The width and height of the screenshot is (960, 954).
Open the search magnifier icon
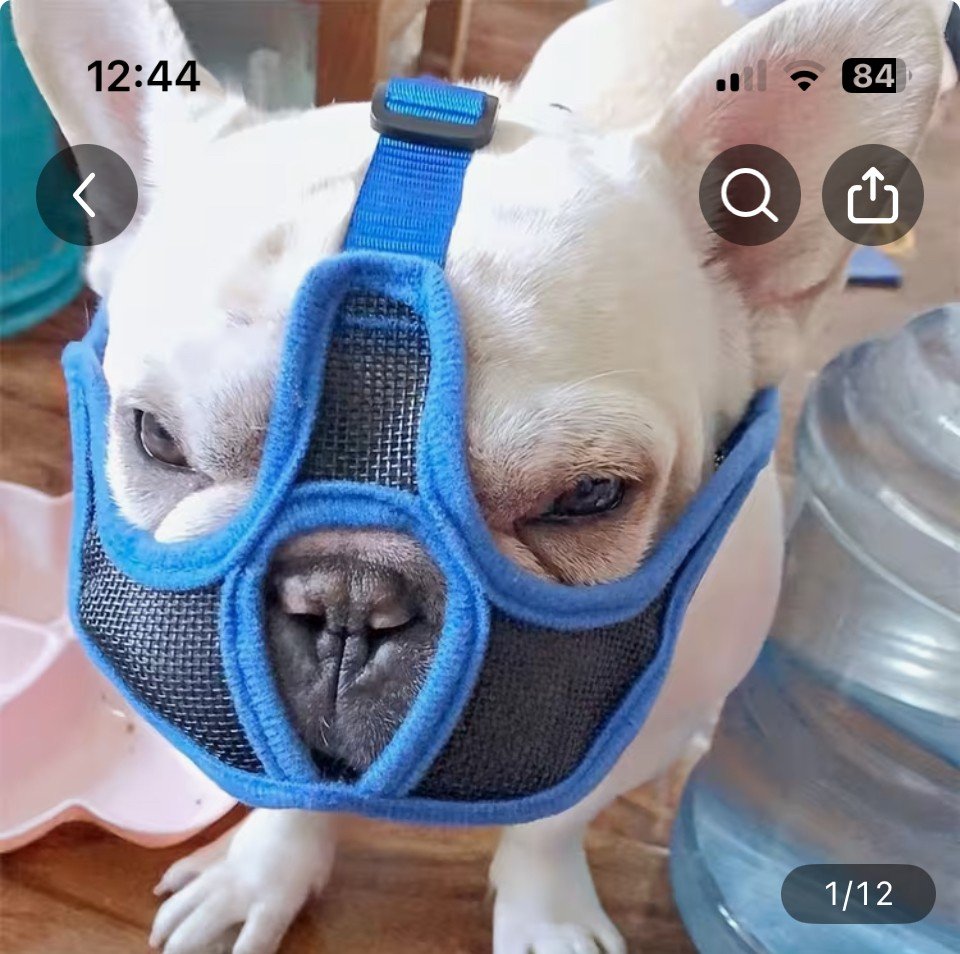(x=749, y=195)
